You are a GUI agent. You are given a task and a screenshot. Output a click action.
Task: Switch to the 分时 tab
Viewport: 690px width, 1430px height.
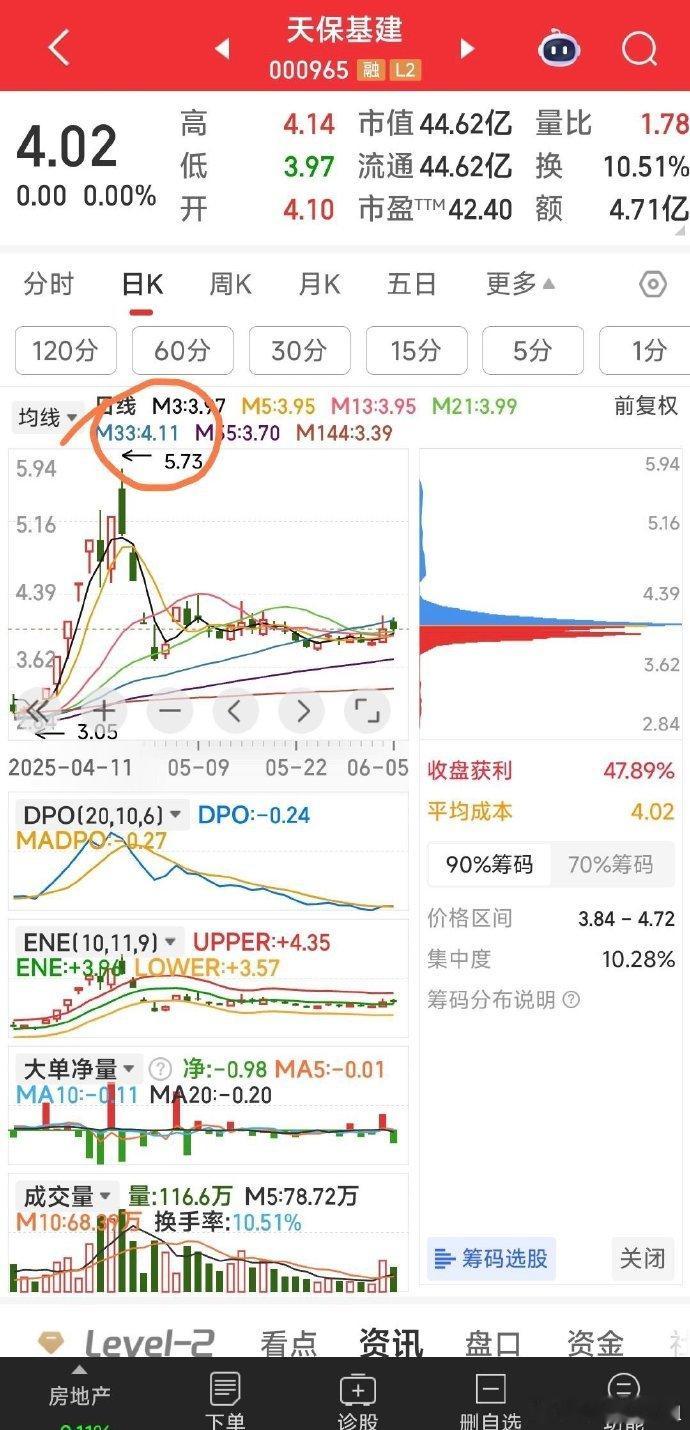click(x=49, y=284)
